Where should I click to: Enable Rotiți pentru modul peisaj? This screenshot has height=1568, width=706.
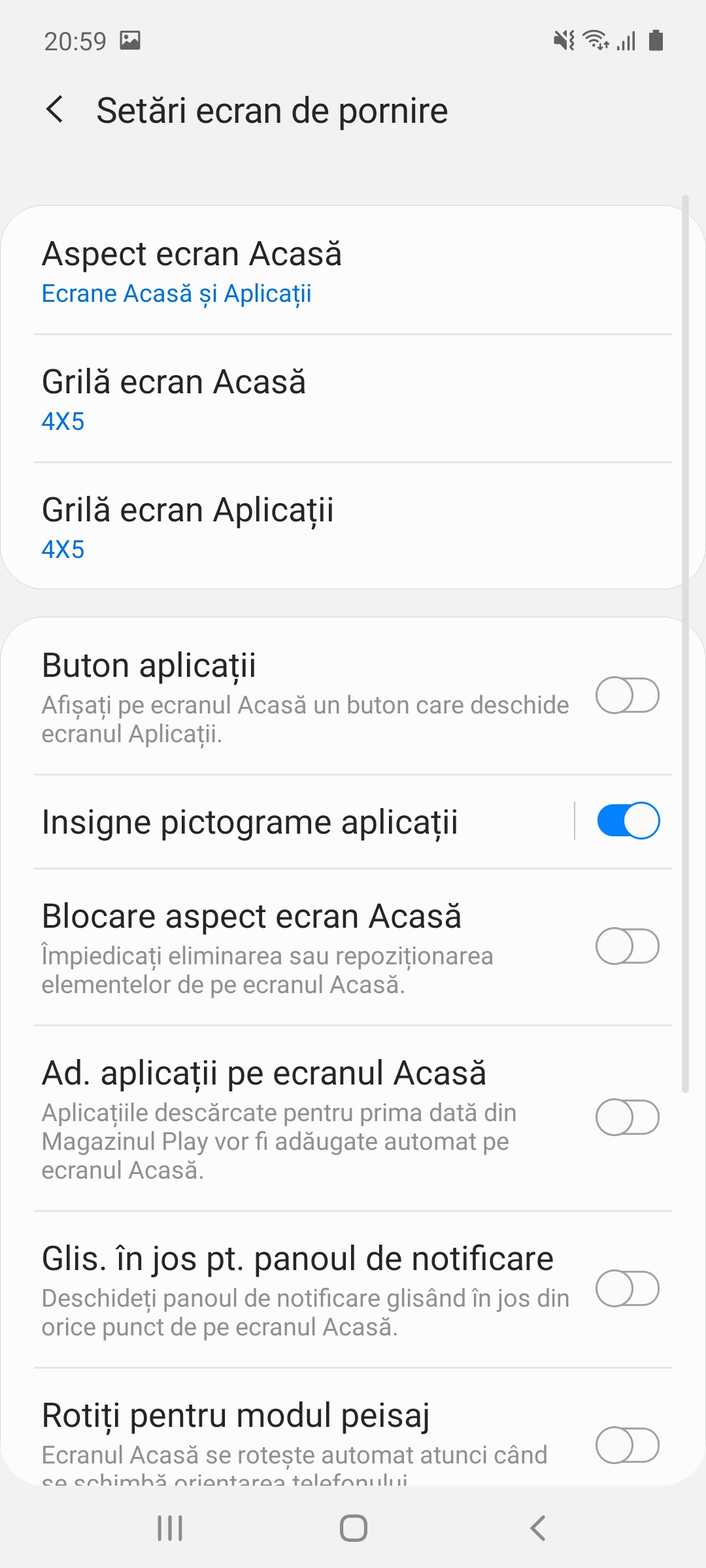pos(628,1445)
